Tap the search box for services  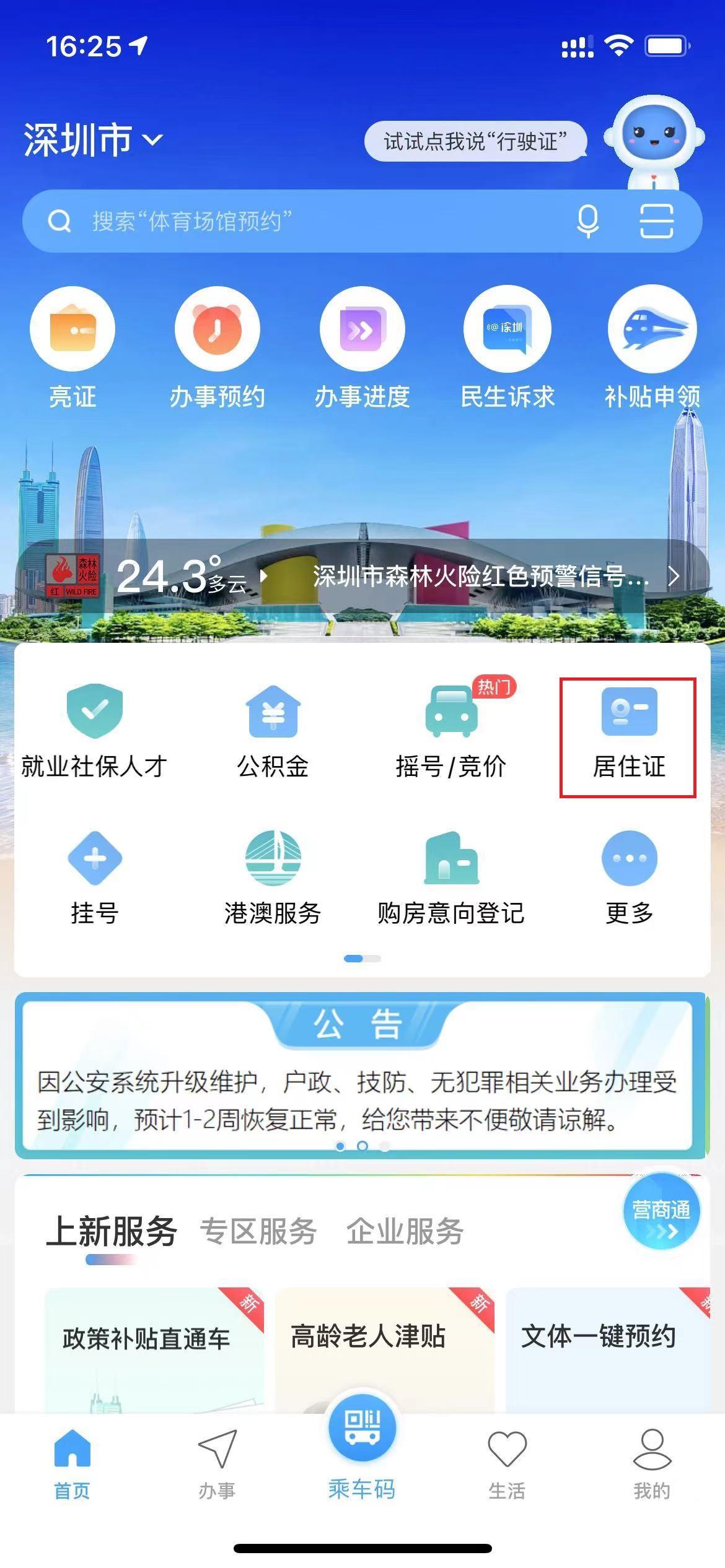click(x=310, y=221)
